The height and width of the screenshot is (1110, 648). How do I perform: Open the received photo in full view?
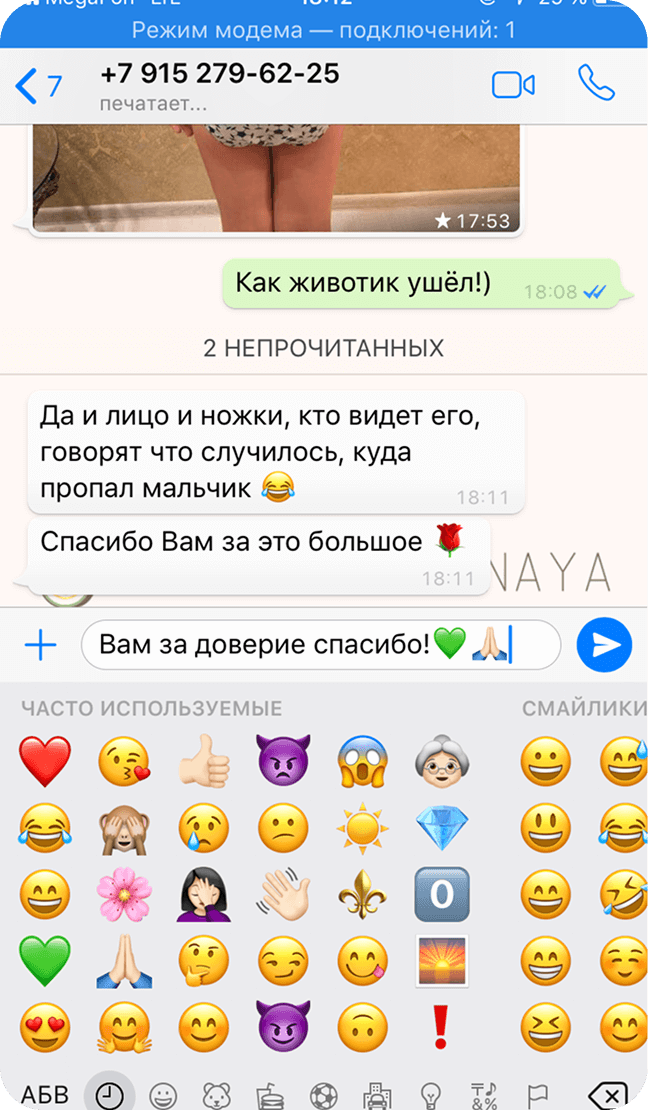[275, 175]
